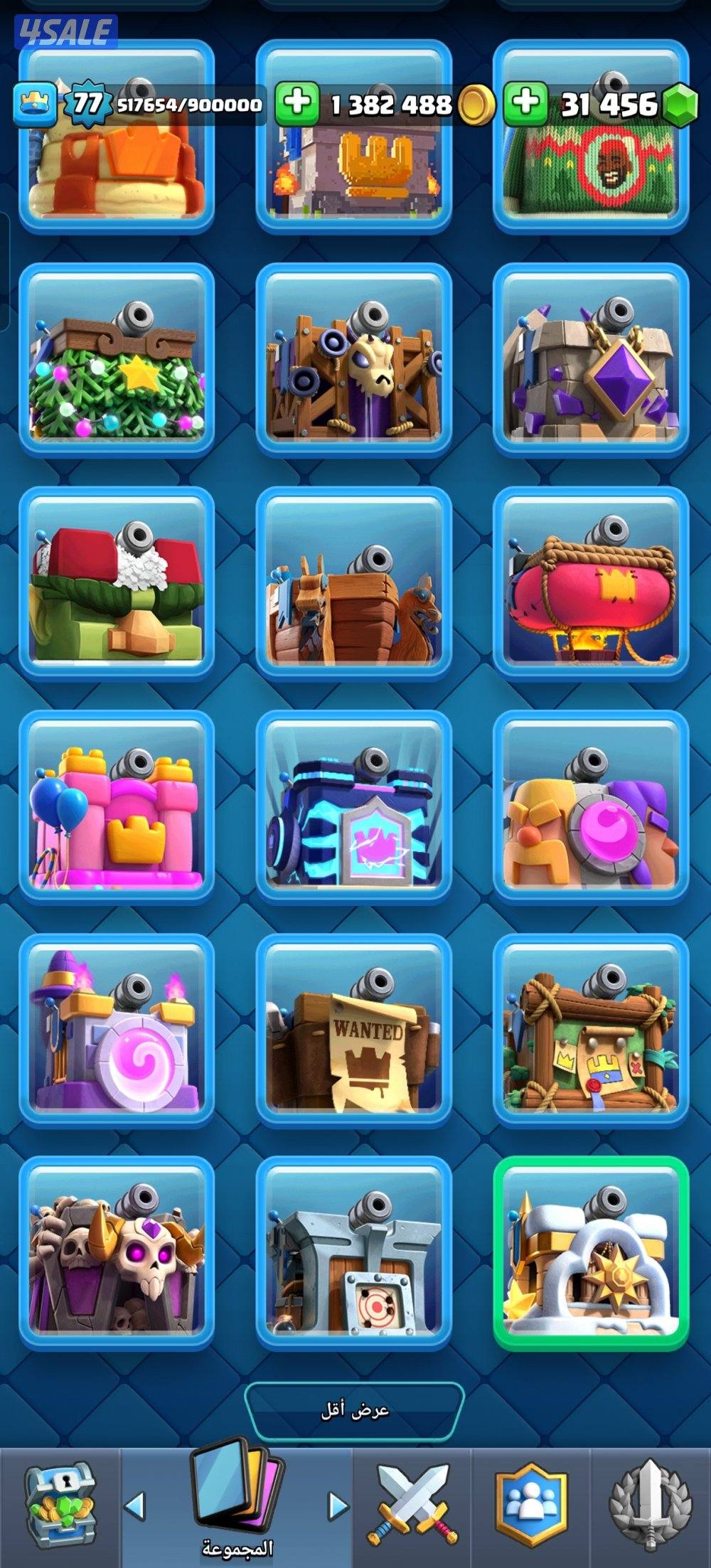Image resolution: width=711 pixels, height=1568 pixels.
Task: Switch to the battle crossed swords tab
Action: click(412, 1505)
